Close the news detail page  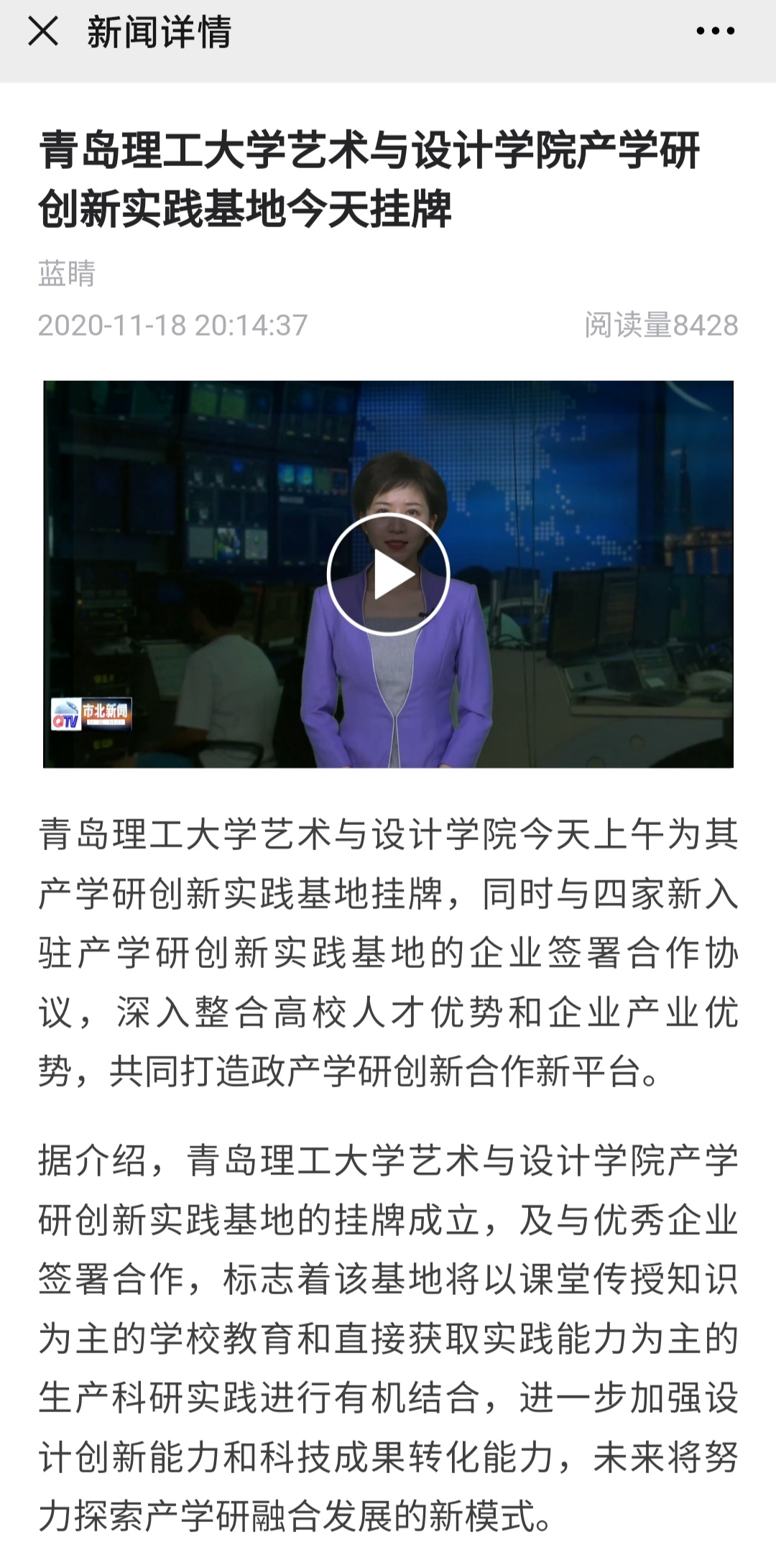[43, 32]
